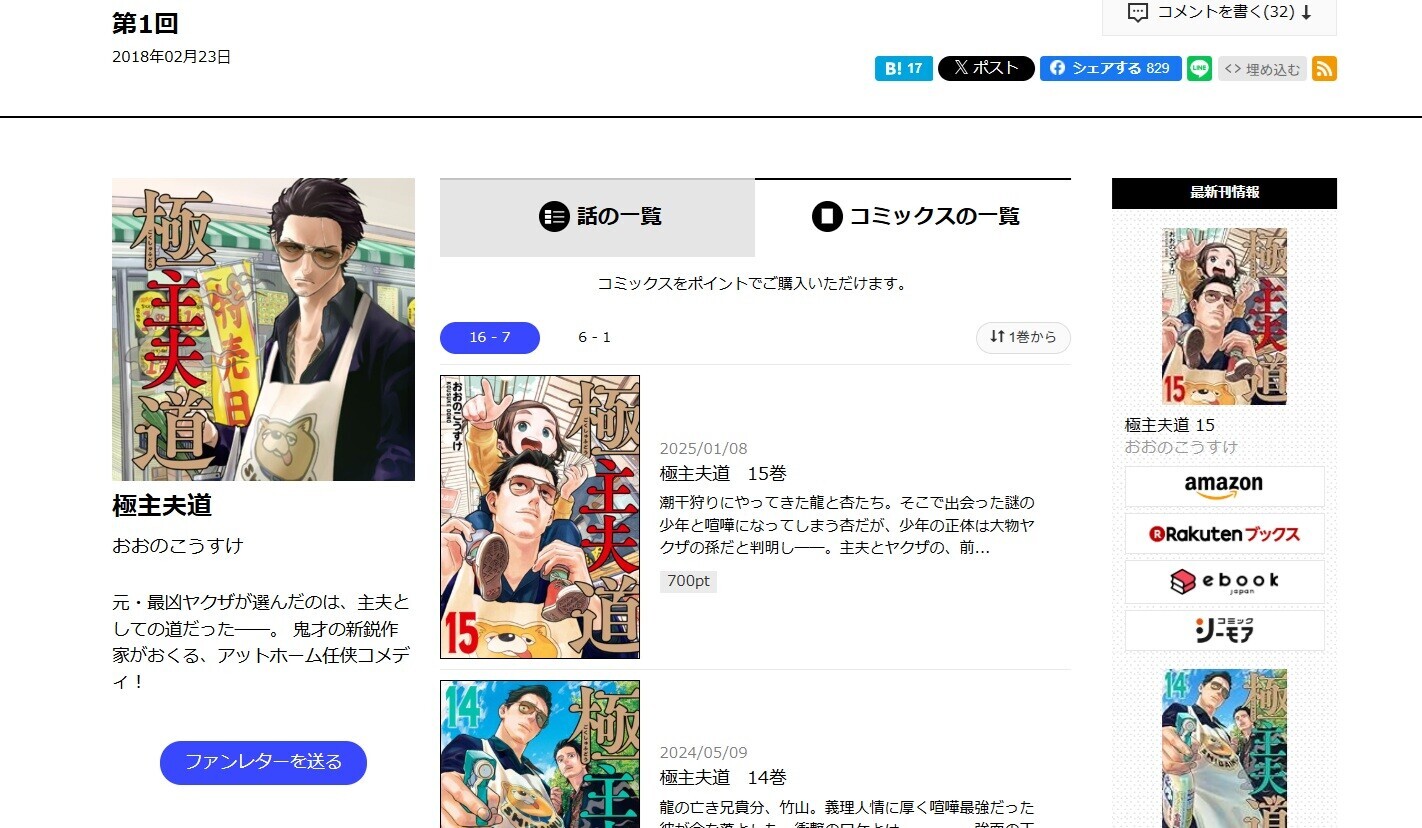Share through the LINE icon
Viewport: 1422px width, 828px height.
click(1200, 68)
